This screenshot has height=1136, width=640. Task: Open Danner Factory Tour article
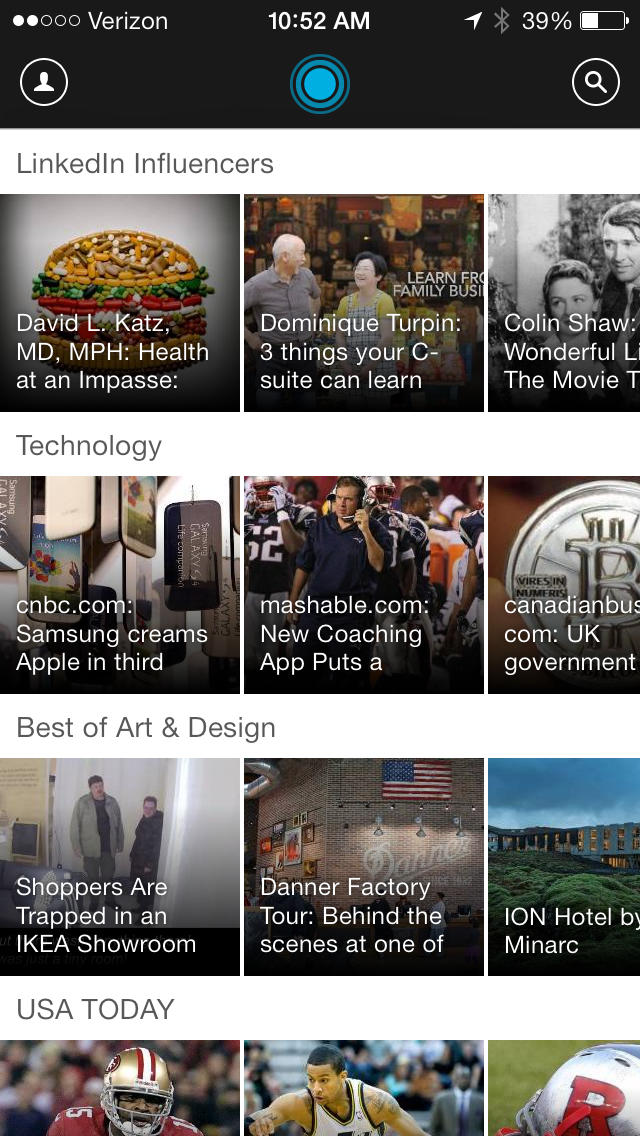pos(364,867)
